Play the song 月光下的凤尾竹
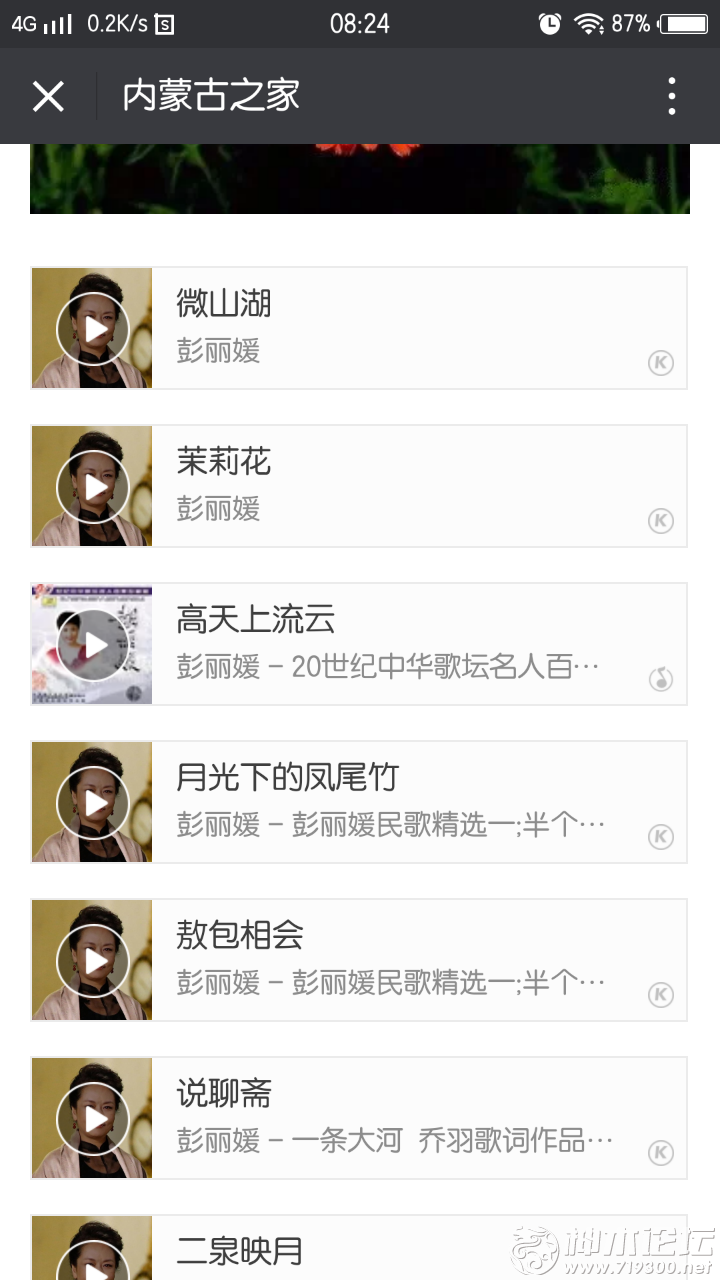The image size is (720, 1280). coord(93,803)
